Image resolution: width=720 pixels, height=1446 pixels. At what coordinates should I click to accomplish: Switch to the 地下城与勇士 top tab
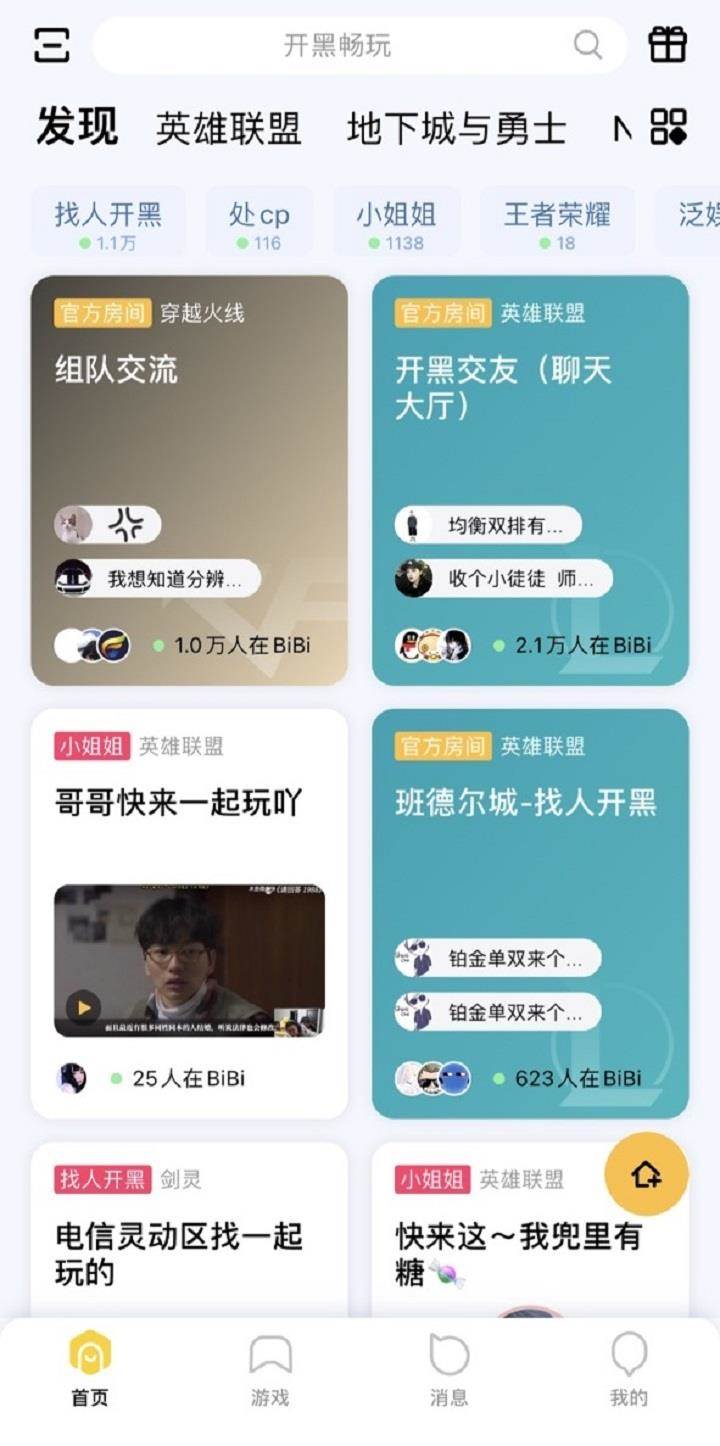coord(456,129)
